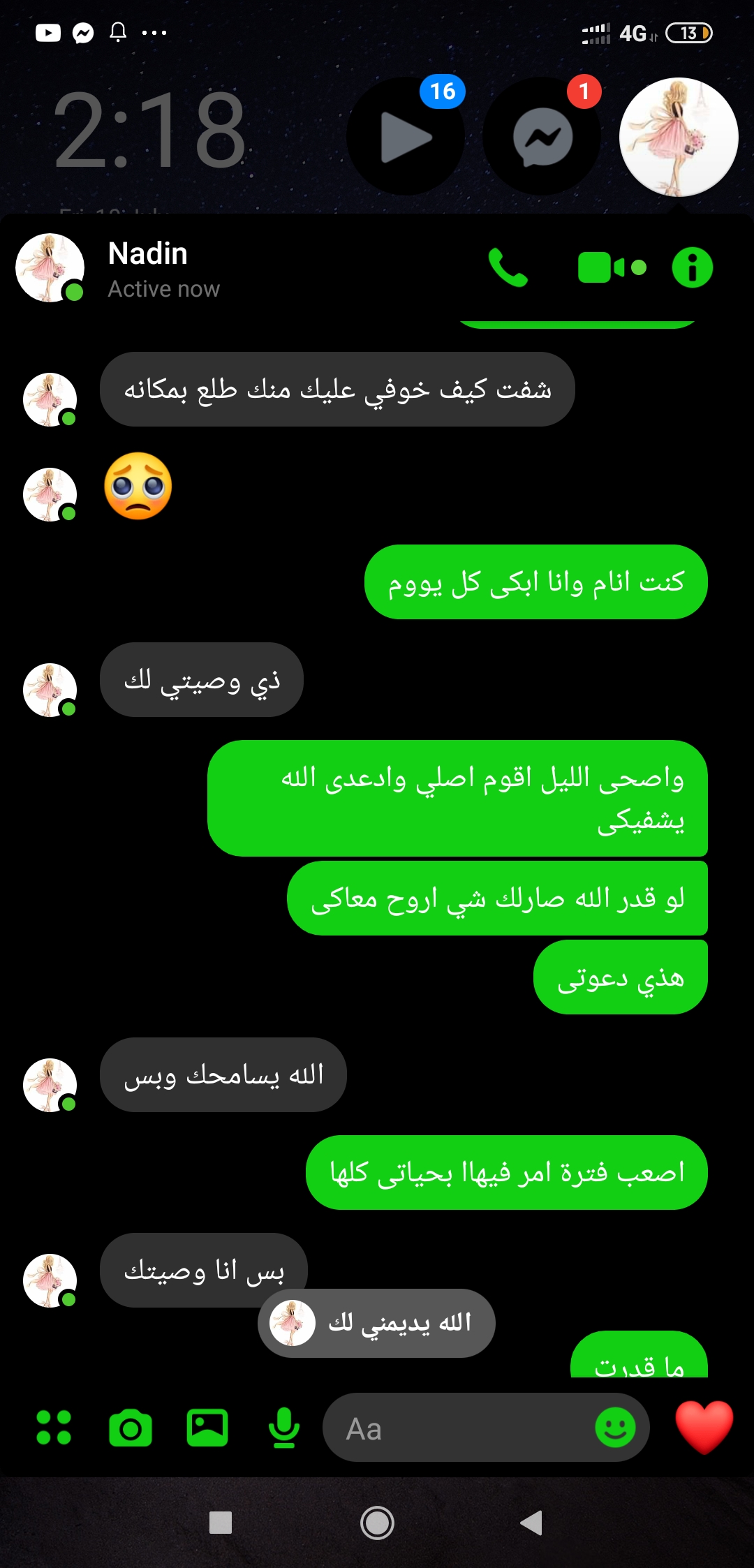The height and width of the screenshot is (1568, 754).
Task: Open the gallery picker icon
Action: tap(207, 1428)
